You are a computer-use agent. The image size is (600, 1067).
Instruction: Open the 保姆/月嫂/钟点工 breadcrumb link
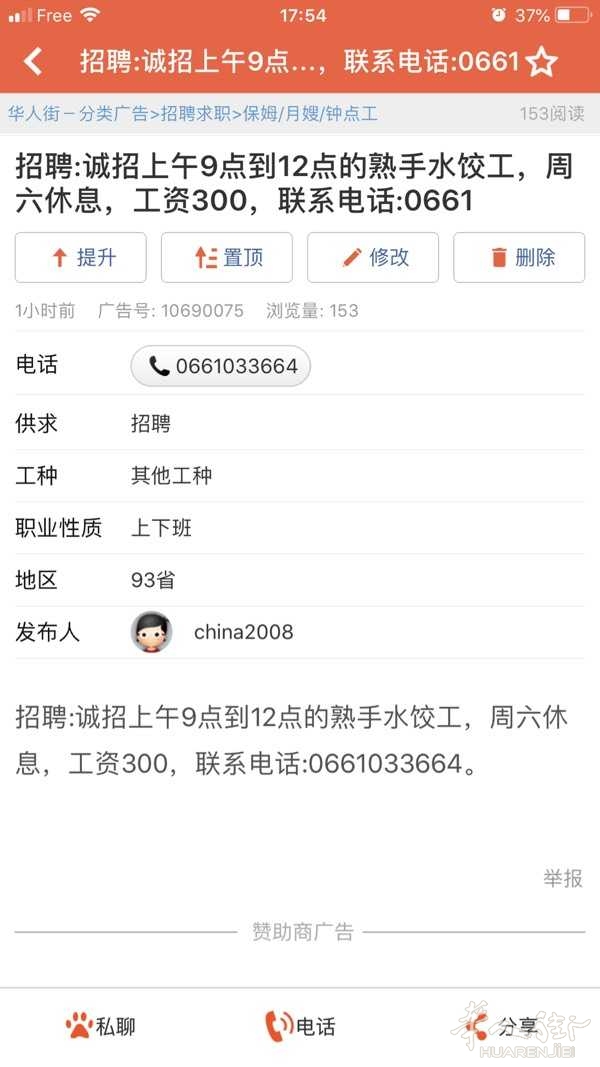[310, 114]
